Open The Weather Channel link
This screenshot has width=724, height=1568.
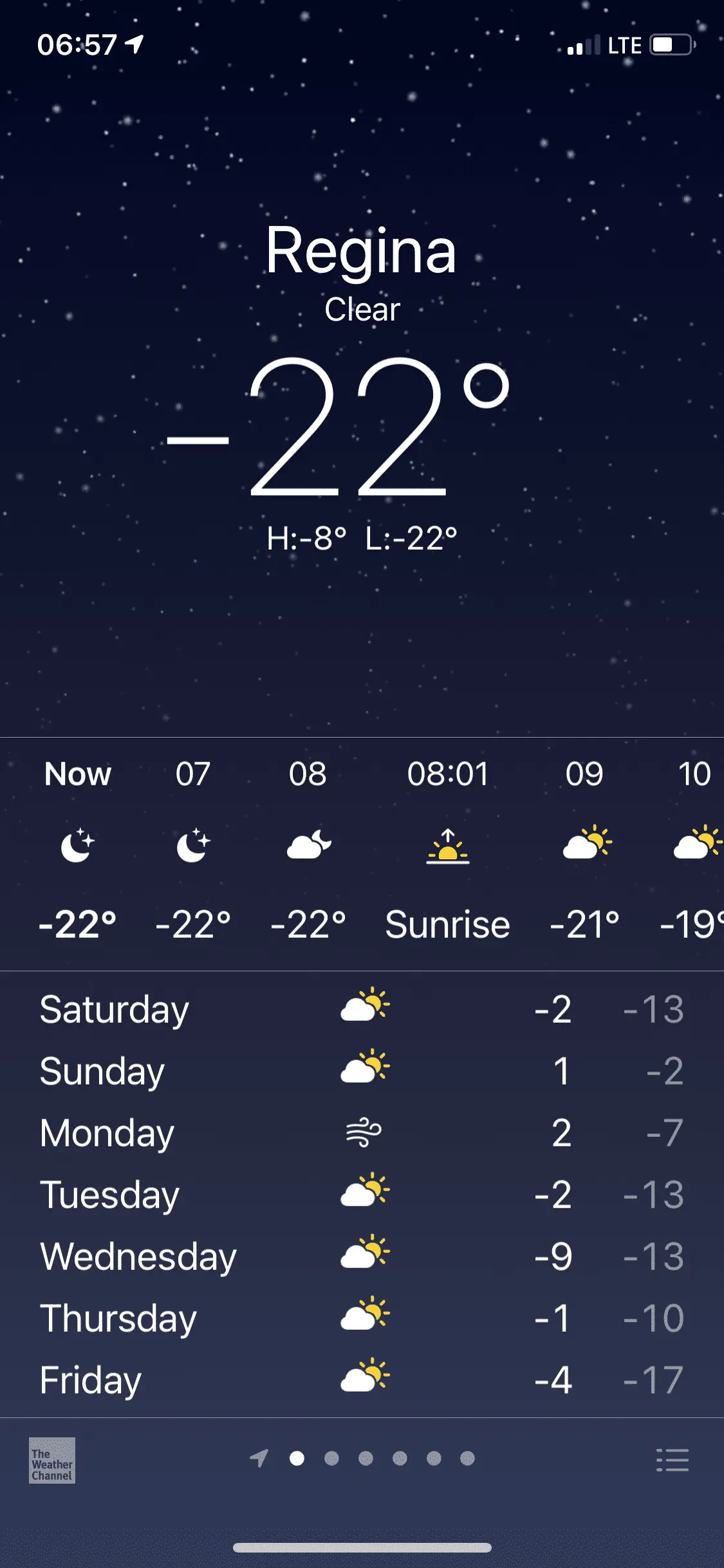(52, 1460)
